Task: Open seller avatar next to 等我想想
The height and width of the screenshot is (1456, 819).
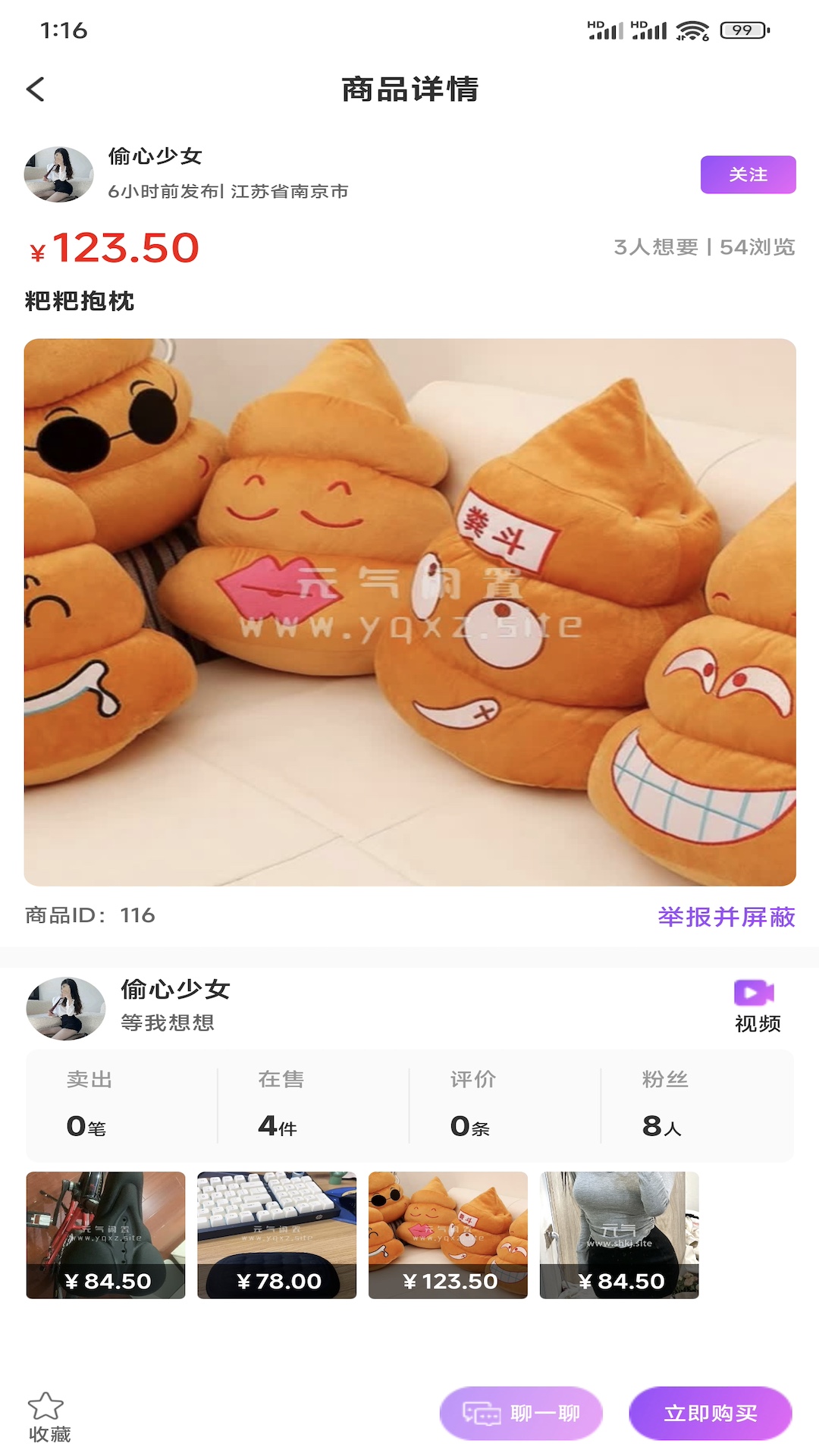Action: 65,1006
